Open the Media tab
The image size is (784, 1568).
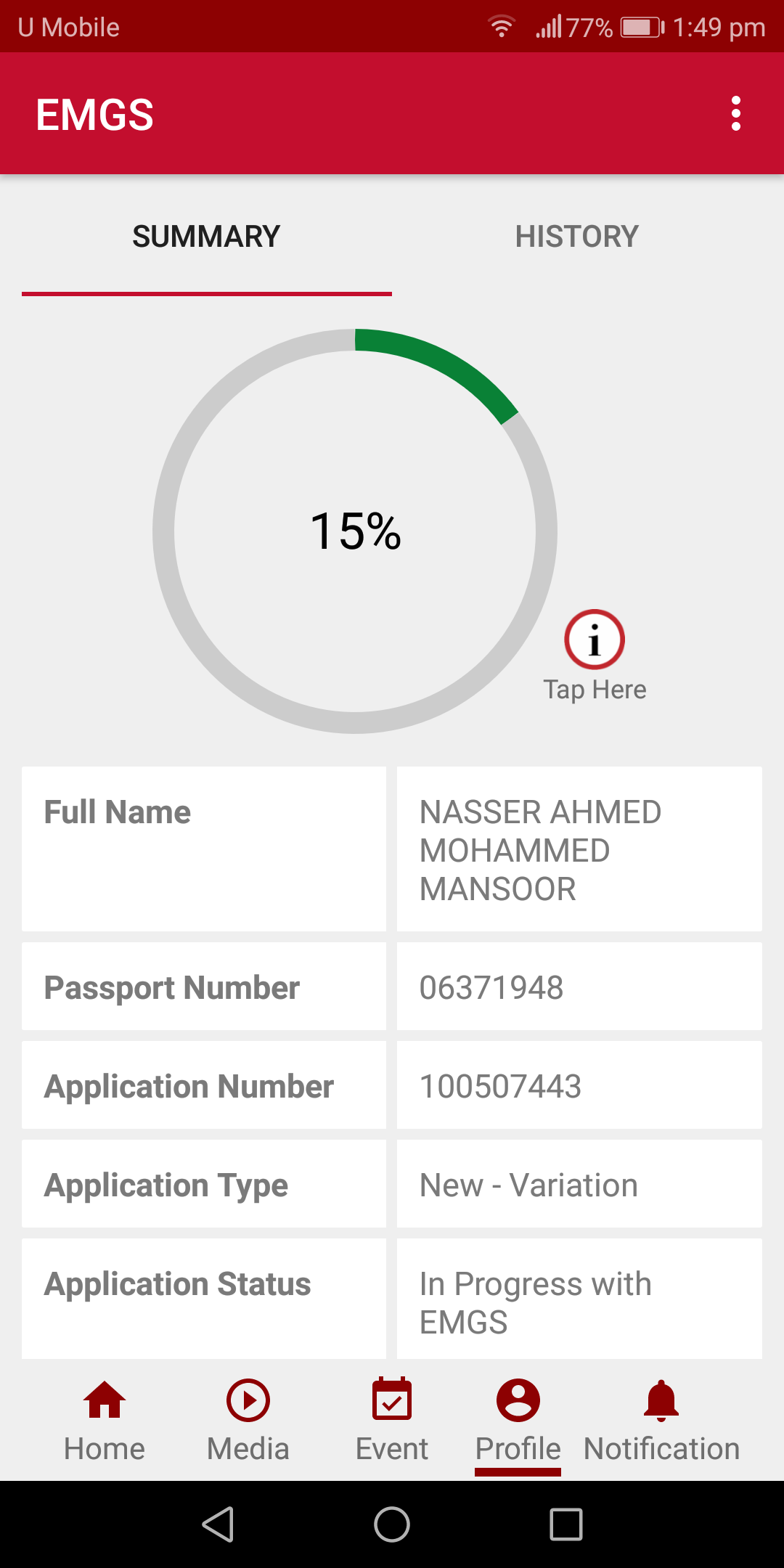click(248, 1420)
